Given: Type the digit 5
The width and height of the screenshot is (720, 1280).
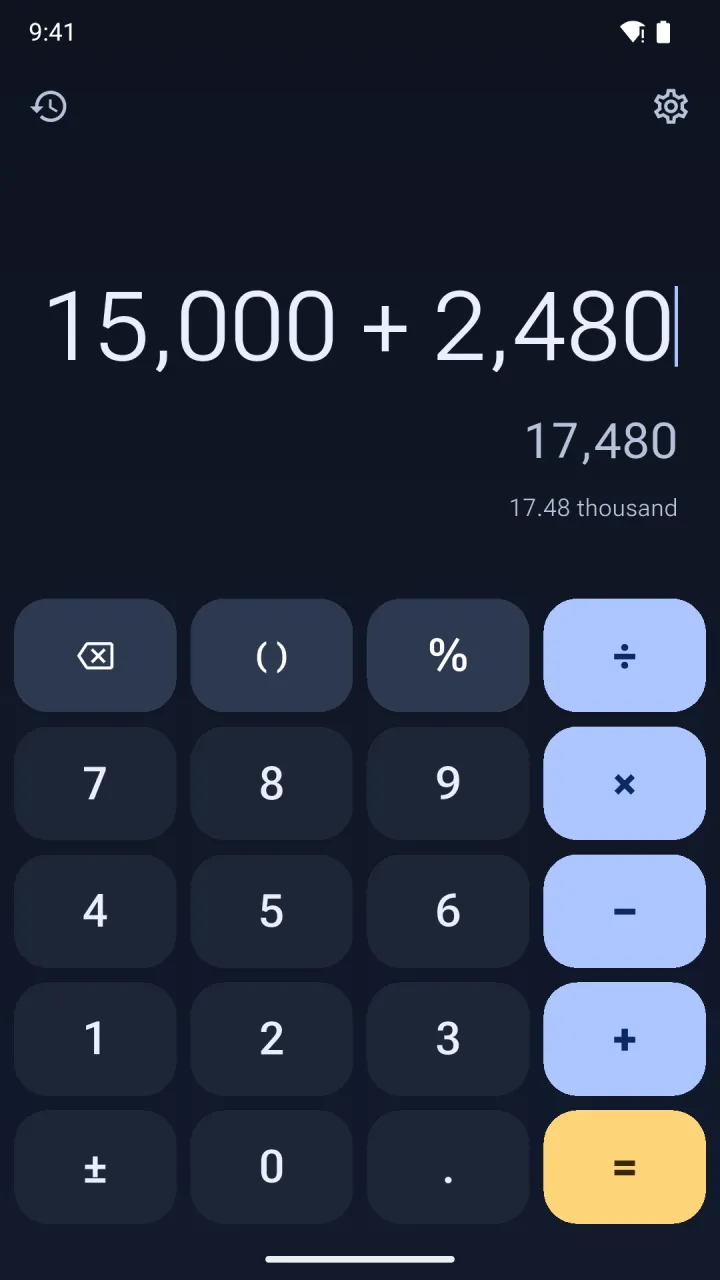Looking at the screenshot, I should 271,911.
